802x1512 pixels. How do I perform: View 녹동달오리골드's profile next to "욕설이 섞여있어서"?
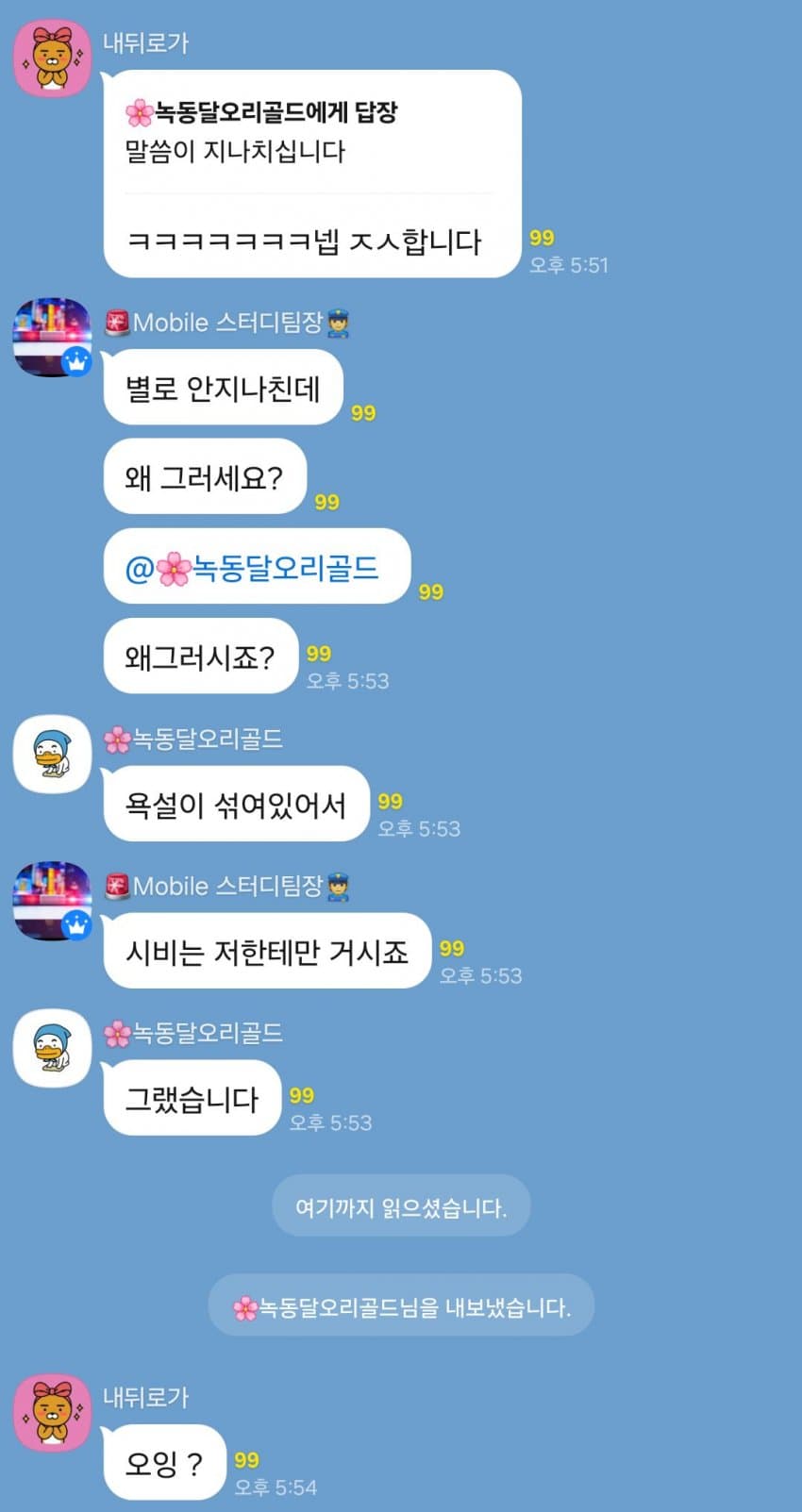[x=52, y=754]
